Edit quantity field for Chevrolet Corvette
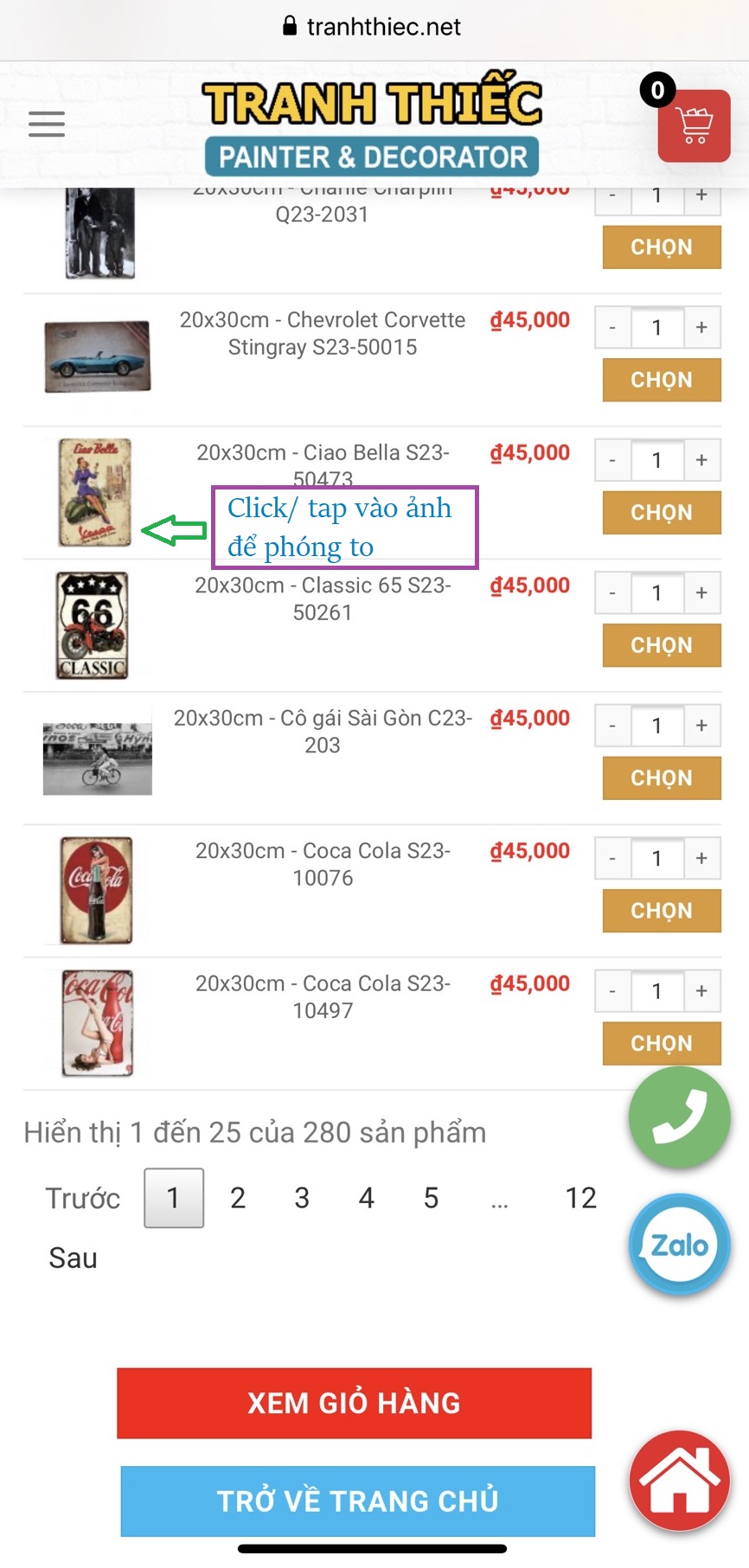This screenshot has height=1568, width=749. 656,328
